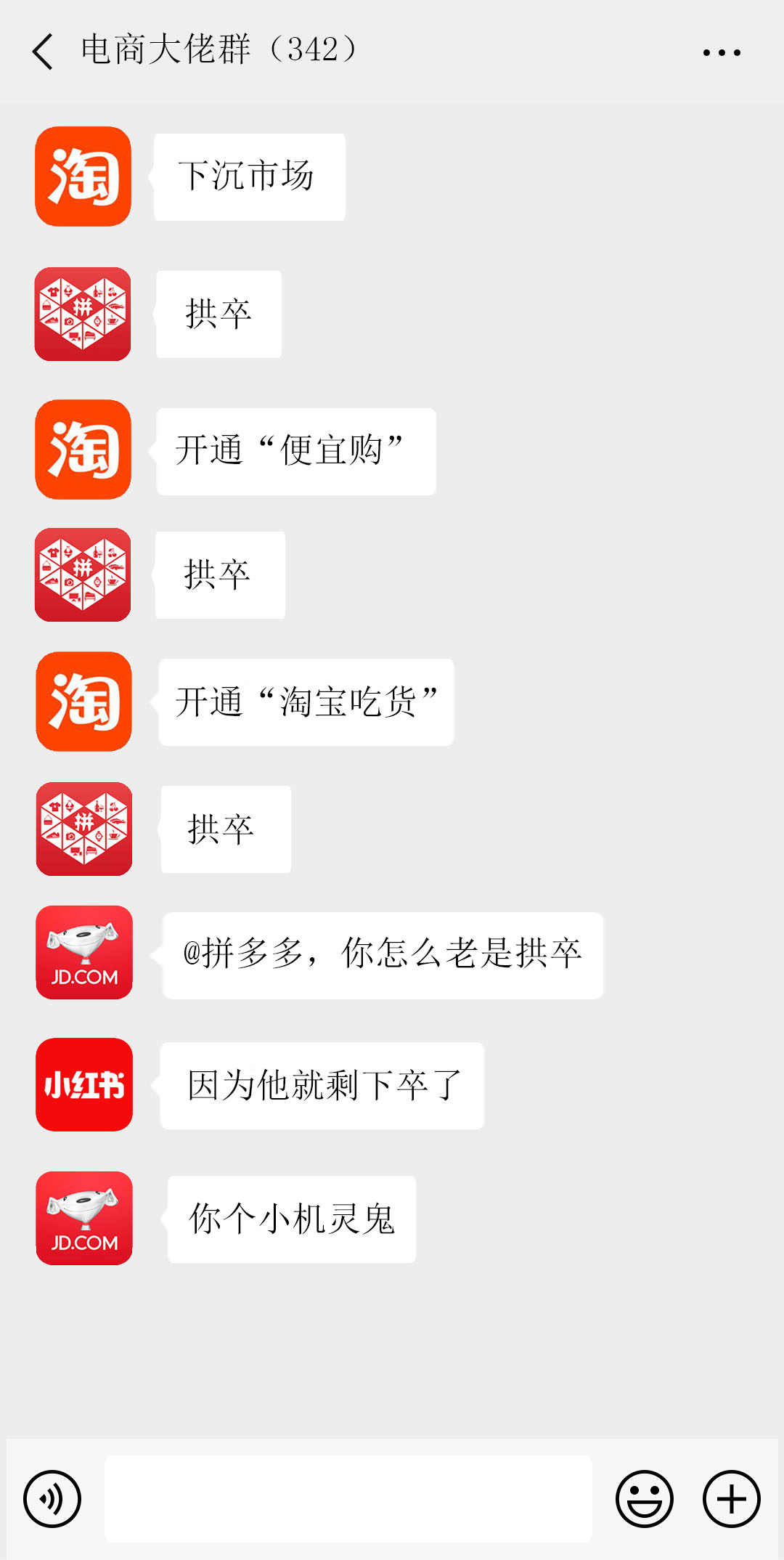Tap the "开通"淘宝吃货"" message bubble
The width and height of the screenshot is (784, 1560).
click(305, 702)
